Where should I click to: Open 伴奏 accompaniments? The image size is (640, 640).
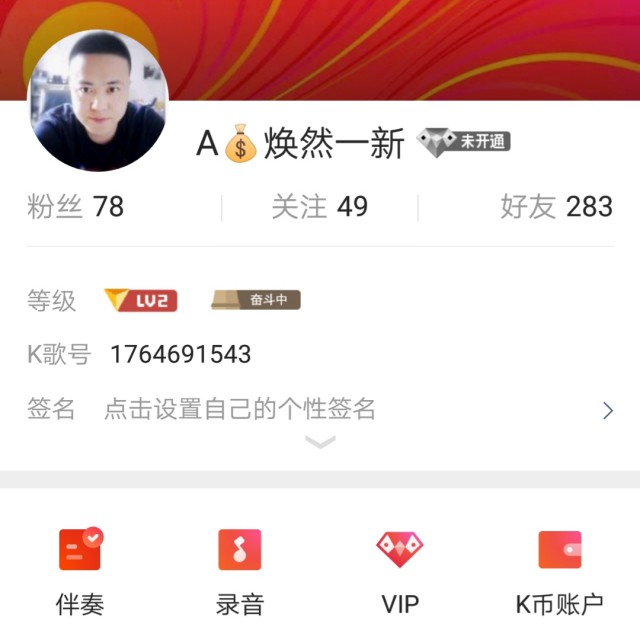tap(80, 568)
